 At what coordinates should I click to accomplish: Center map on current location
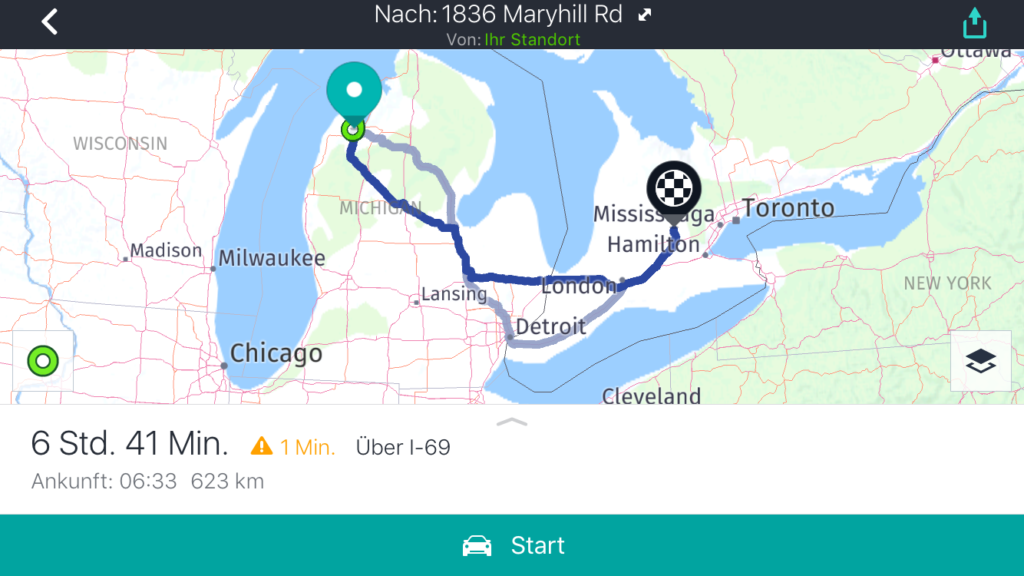[x=43, y=360]
